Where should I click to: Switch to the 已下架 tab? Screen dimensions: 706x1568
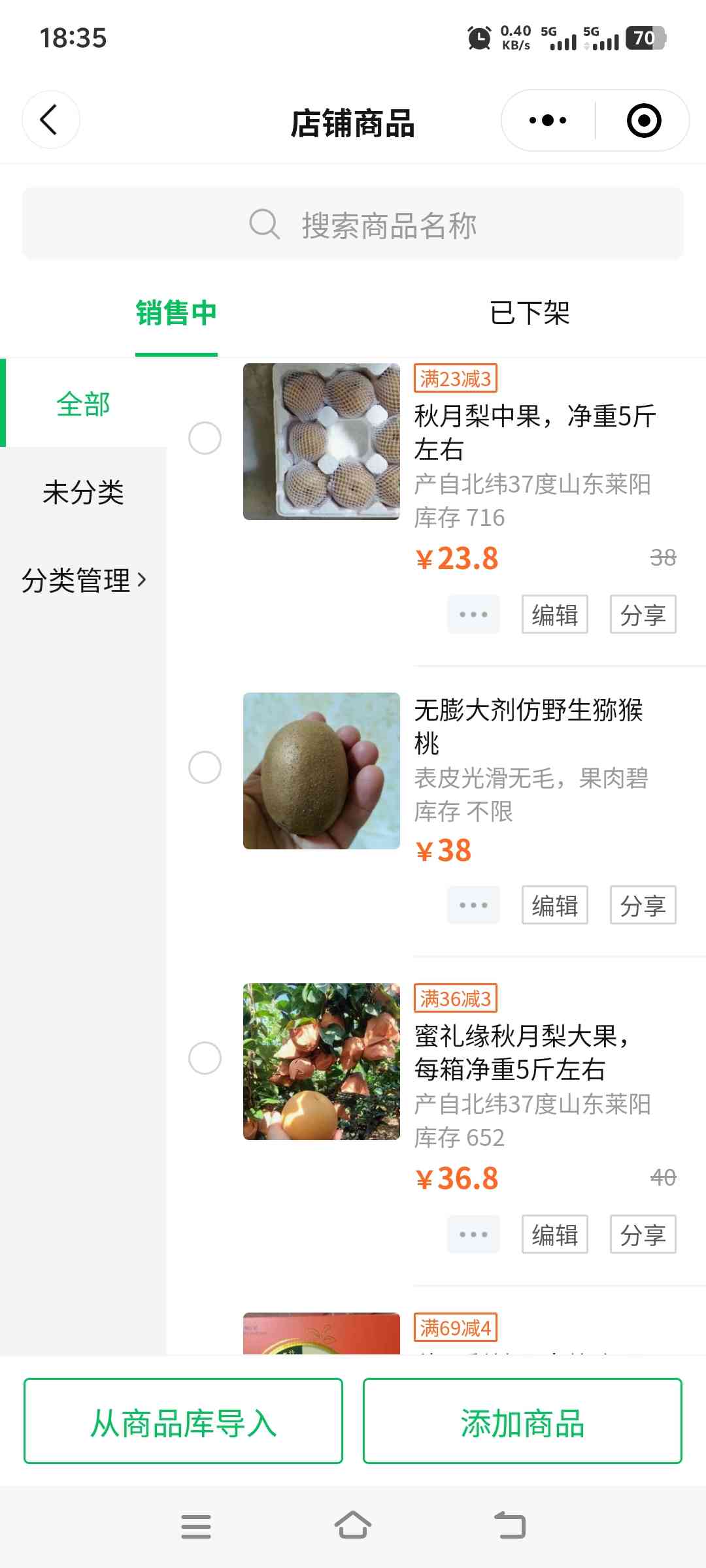pyautogui.click(x=529, y=314)
